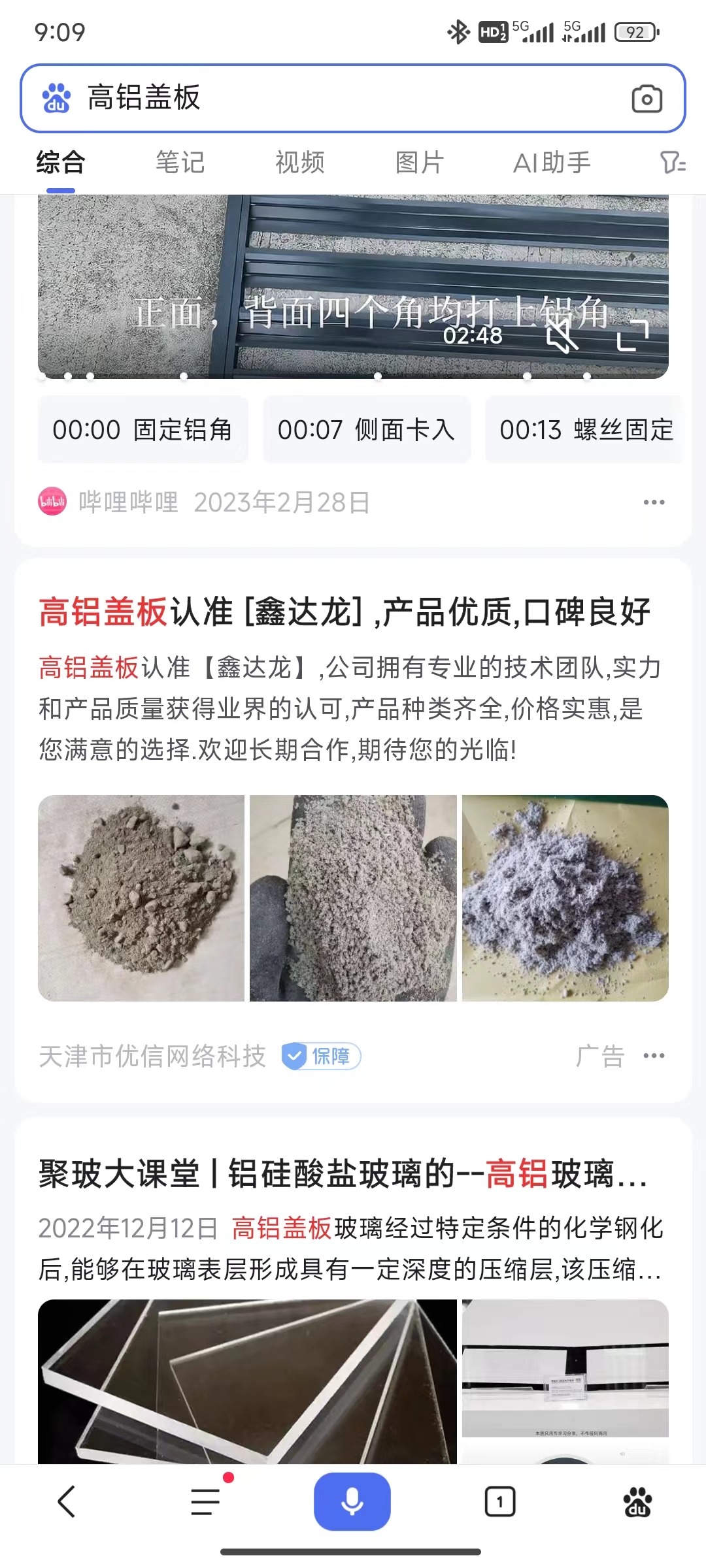The image size is (706, 1568).
Task: Jump to 00:00 固定铝角 chapter
Action: (x=143, y=430)
